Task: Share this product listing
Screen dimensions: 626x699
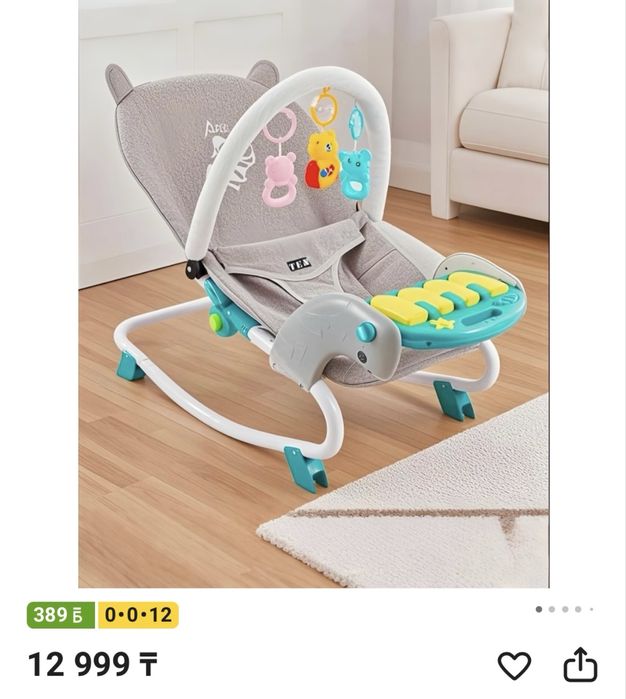Action: tap(580, 665)
